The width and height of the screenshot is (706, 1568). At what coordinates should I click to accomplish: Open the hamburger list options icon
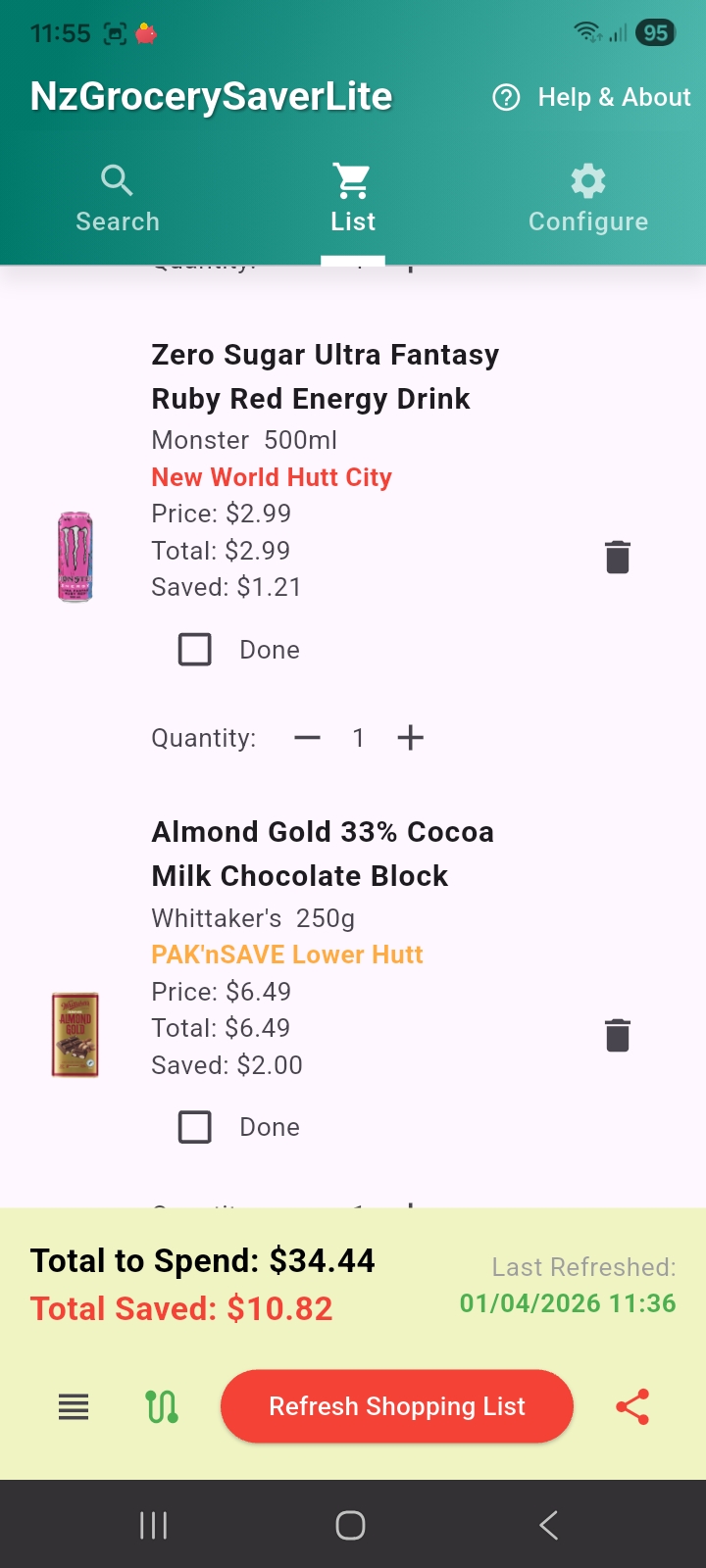(x=74, y=1406)
